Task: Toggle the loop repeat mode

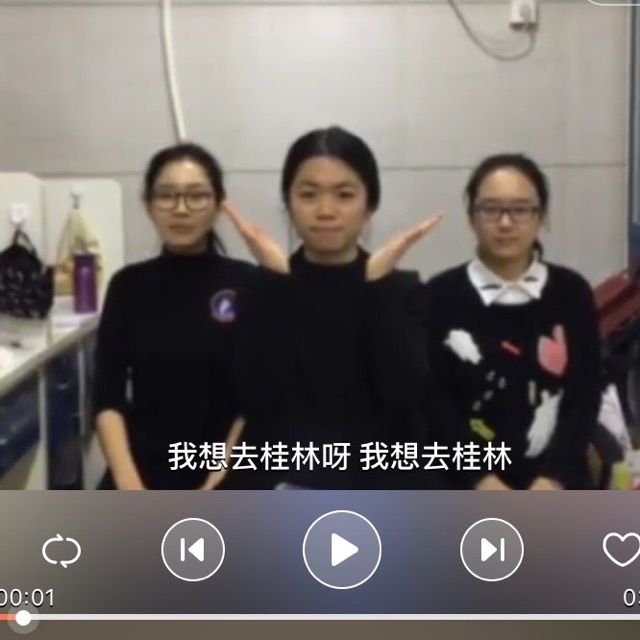Action: pyautogui.click(x=61, y=550)
